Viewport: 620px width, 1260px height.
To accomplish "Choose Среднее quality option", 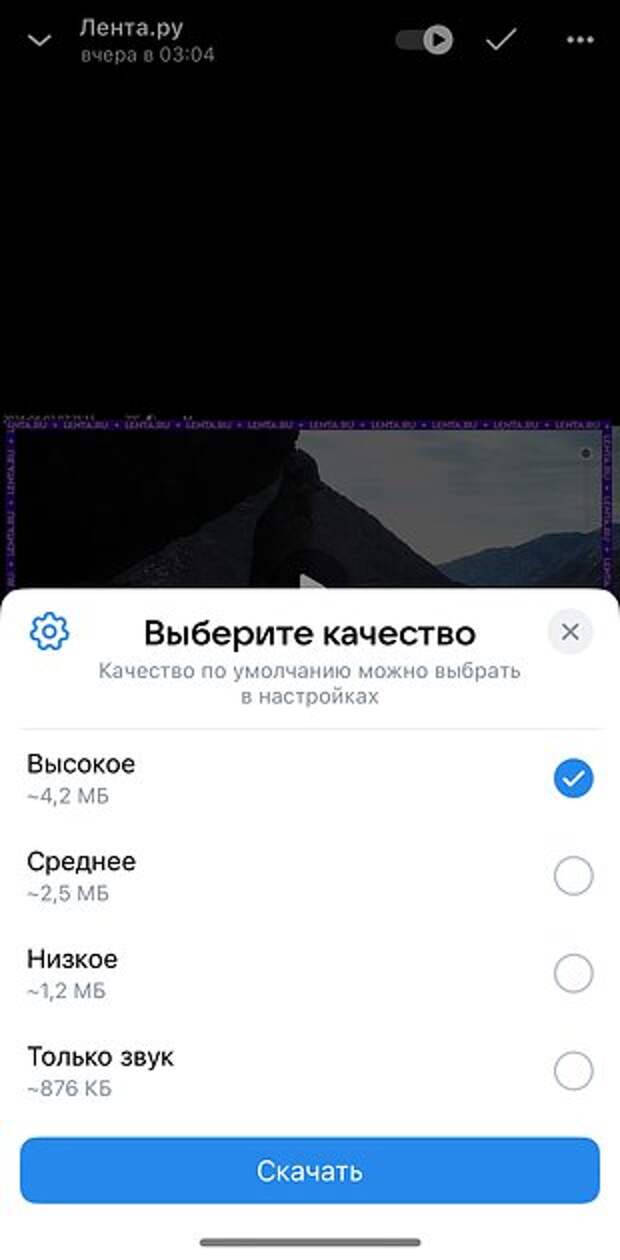I will coord(573,876).
